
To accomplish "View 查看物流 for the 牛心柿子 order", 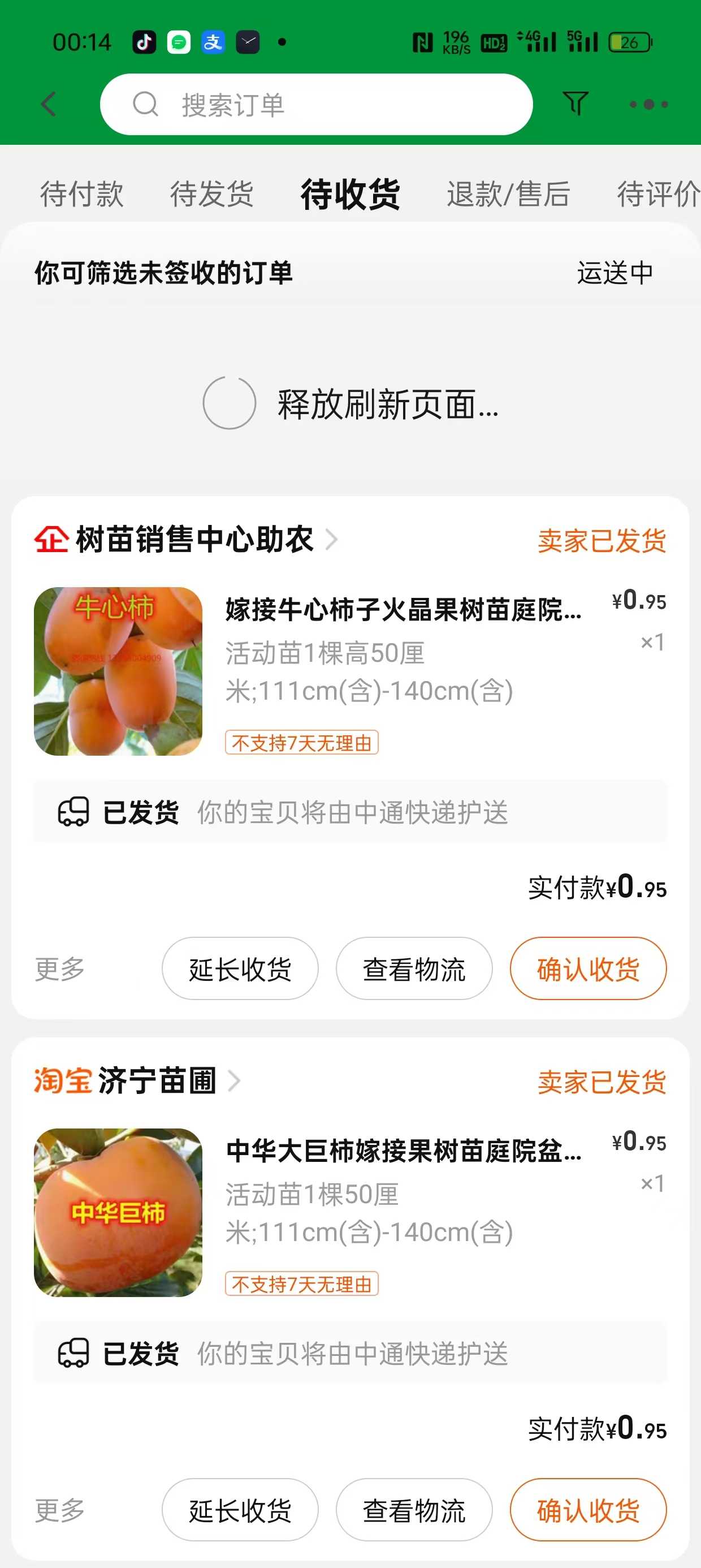I will pyautogui.click(x=414, y=968).
